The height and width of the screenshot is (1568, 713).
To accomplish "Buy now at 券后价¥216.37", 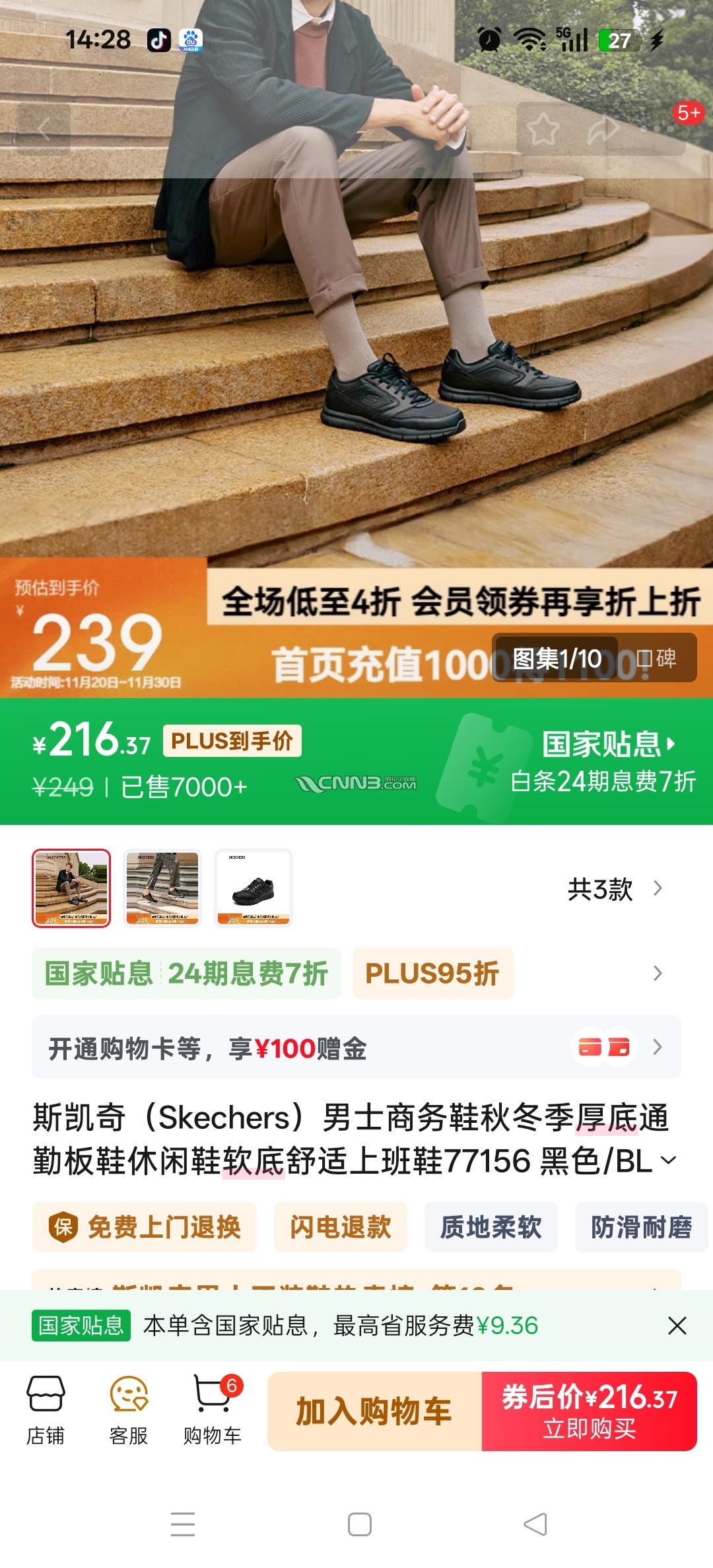I will 589,1411.
